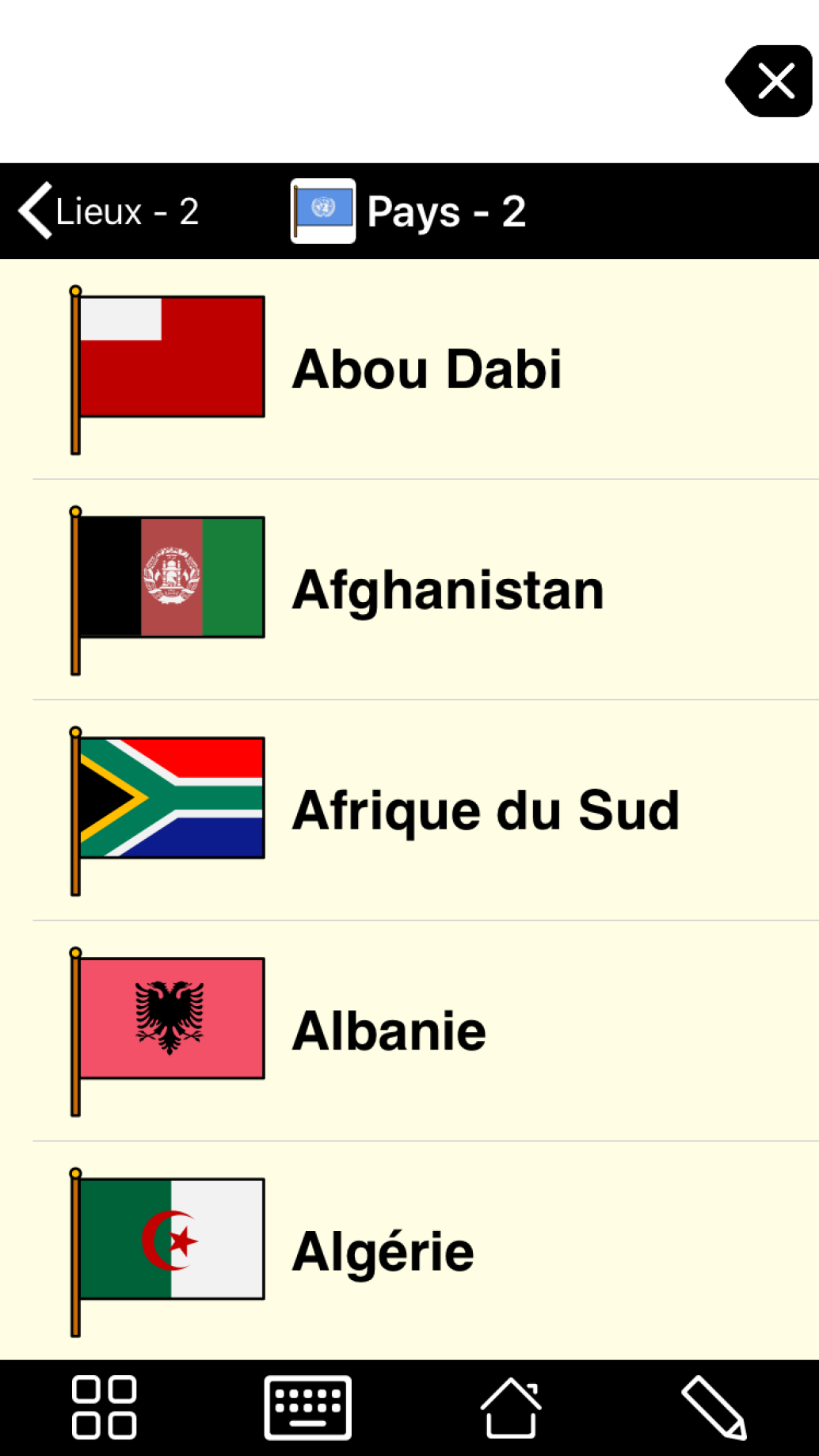Image resolution: width=819 pixels, height=1456 pixels.
Task: Open the grid view icon
Action: point(104,1408)
